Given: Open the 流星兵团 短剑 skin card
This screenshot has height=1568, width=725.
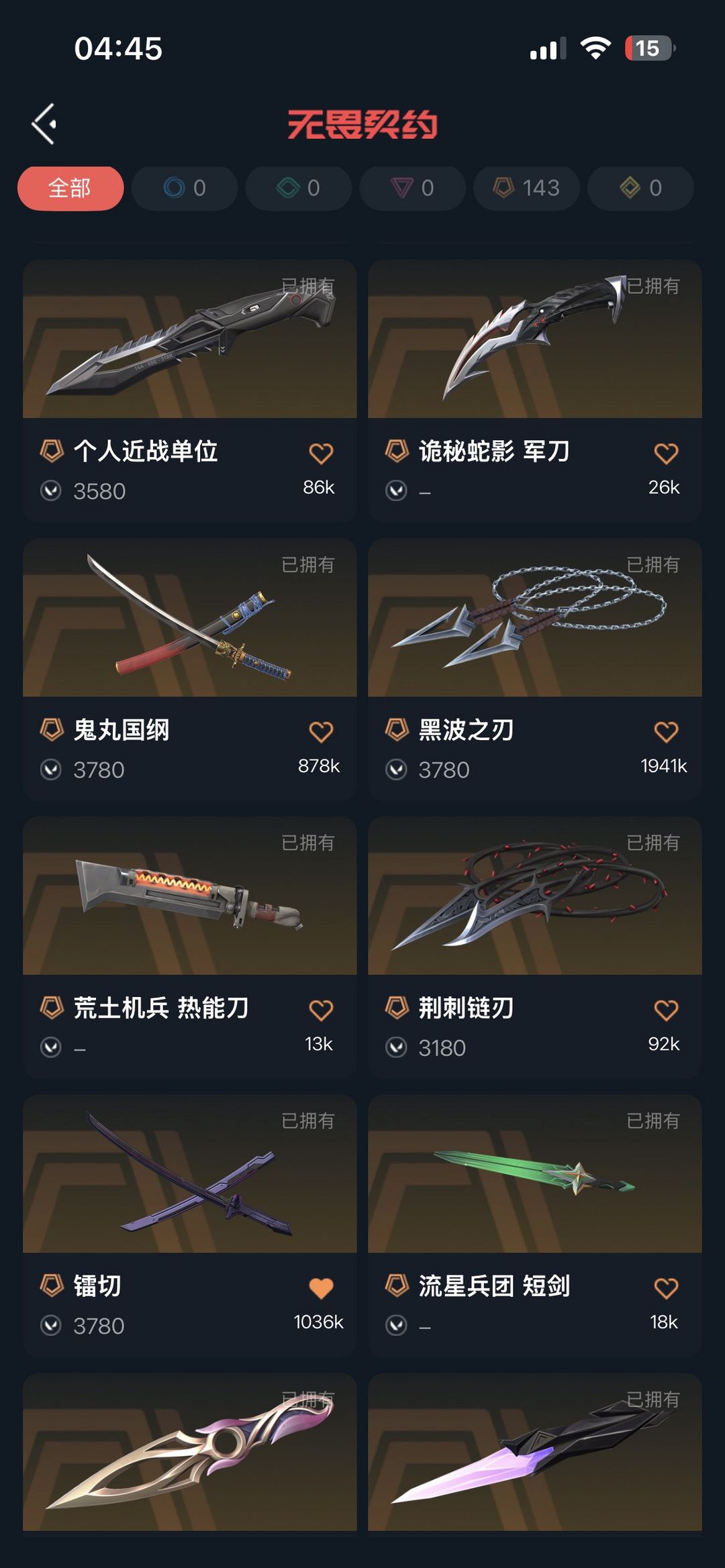Looking at the screenshot, I should (x=534, y=1174).
